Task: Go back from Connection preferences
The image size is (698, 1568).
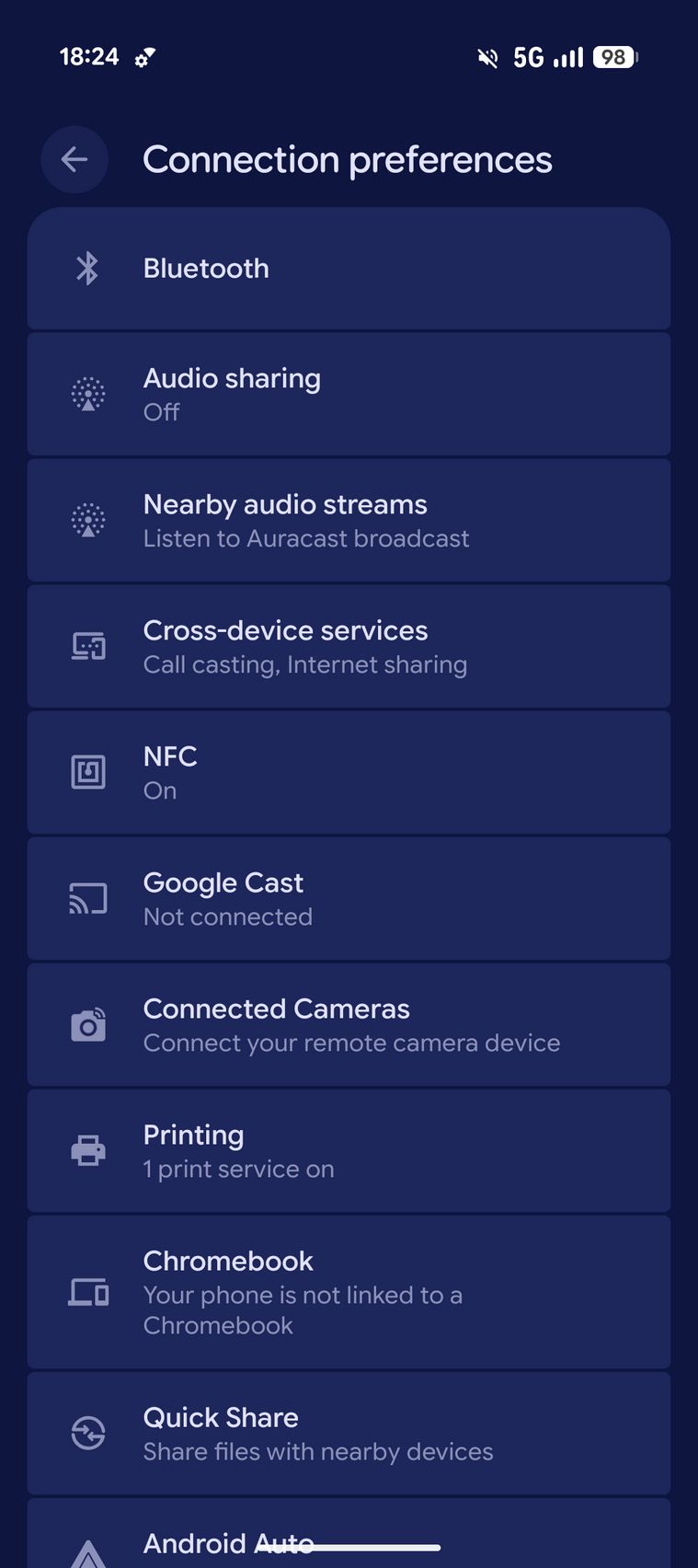Action: [74, 160]
